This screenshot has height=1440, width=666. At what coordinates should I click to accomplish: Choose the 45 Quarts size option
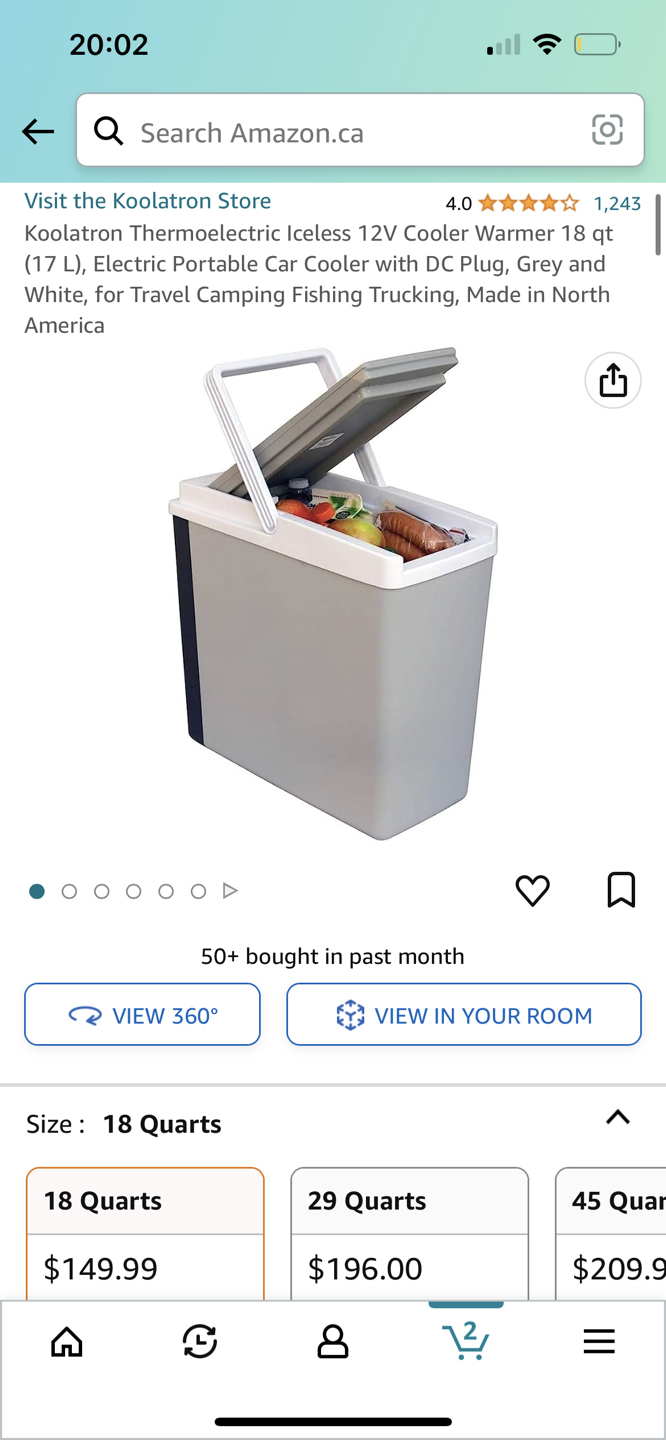pyautogui.click(x=612, y=1233)
